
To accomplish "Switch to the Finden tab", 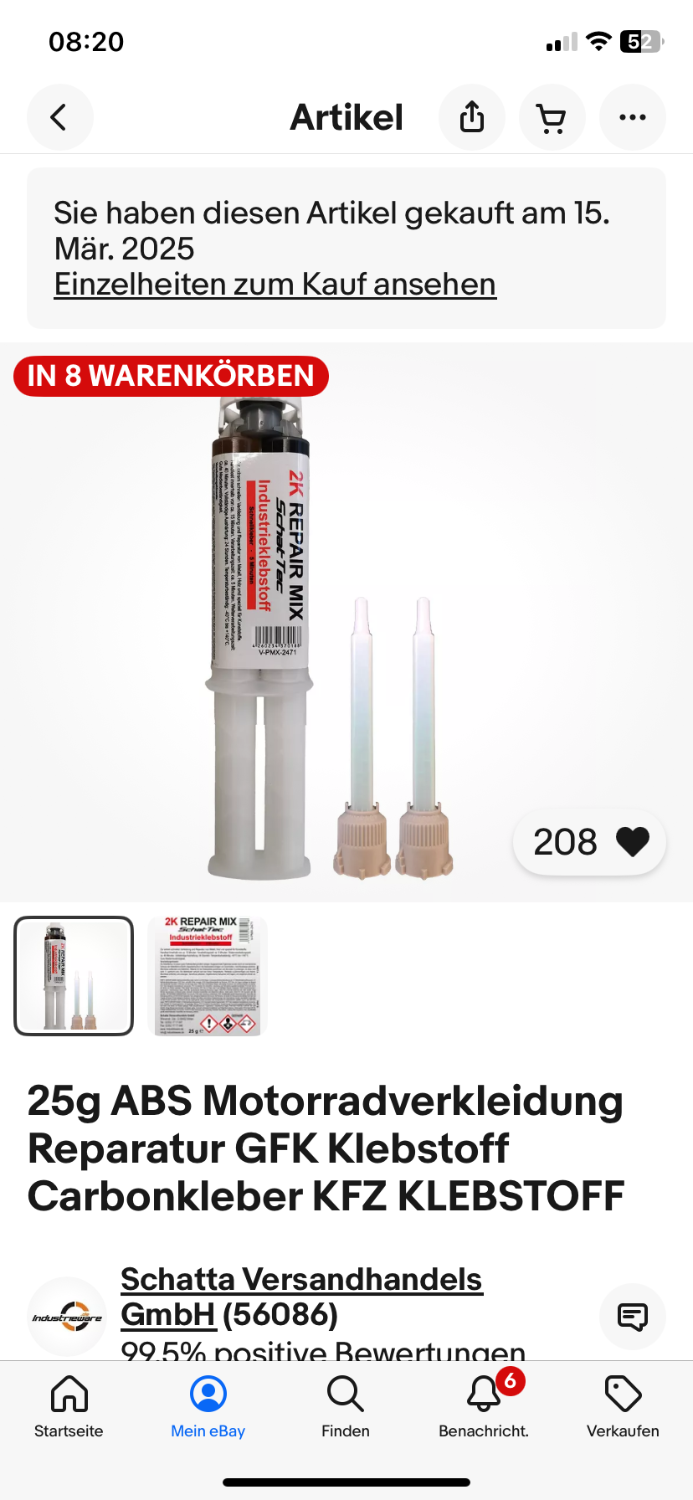I will (x=346, y=1407).
